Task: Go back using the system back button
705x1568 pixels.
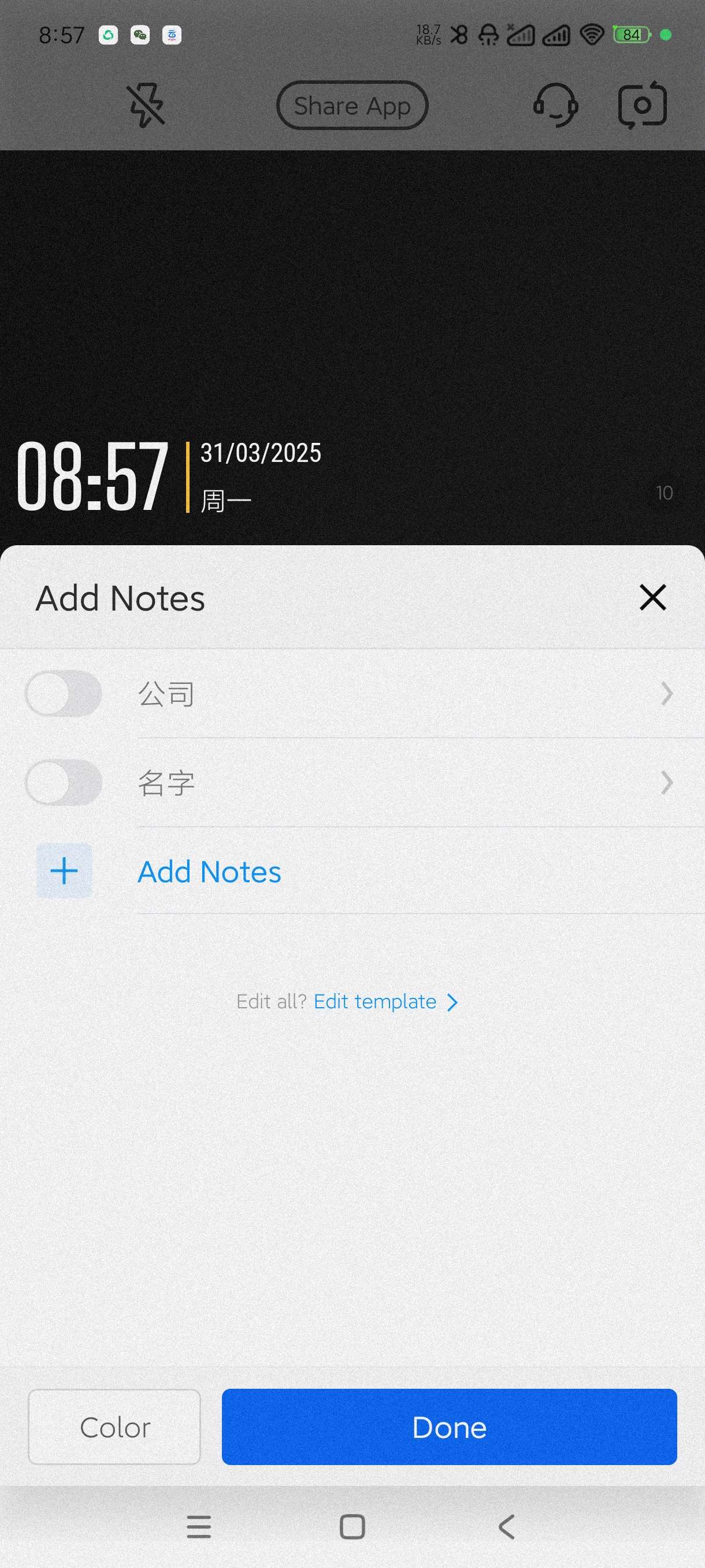Action: point(506,1526)
